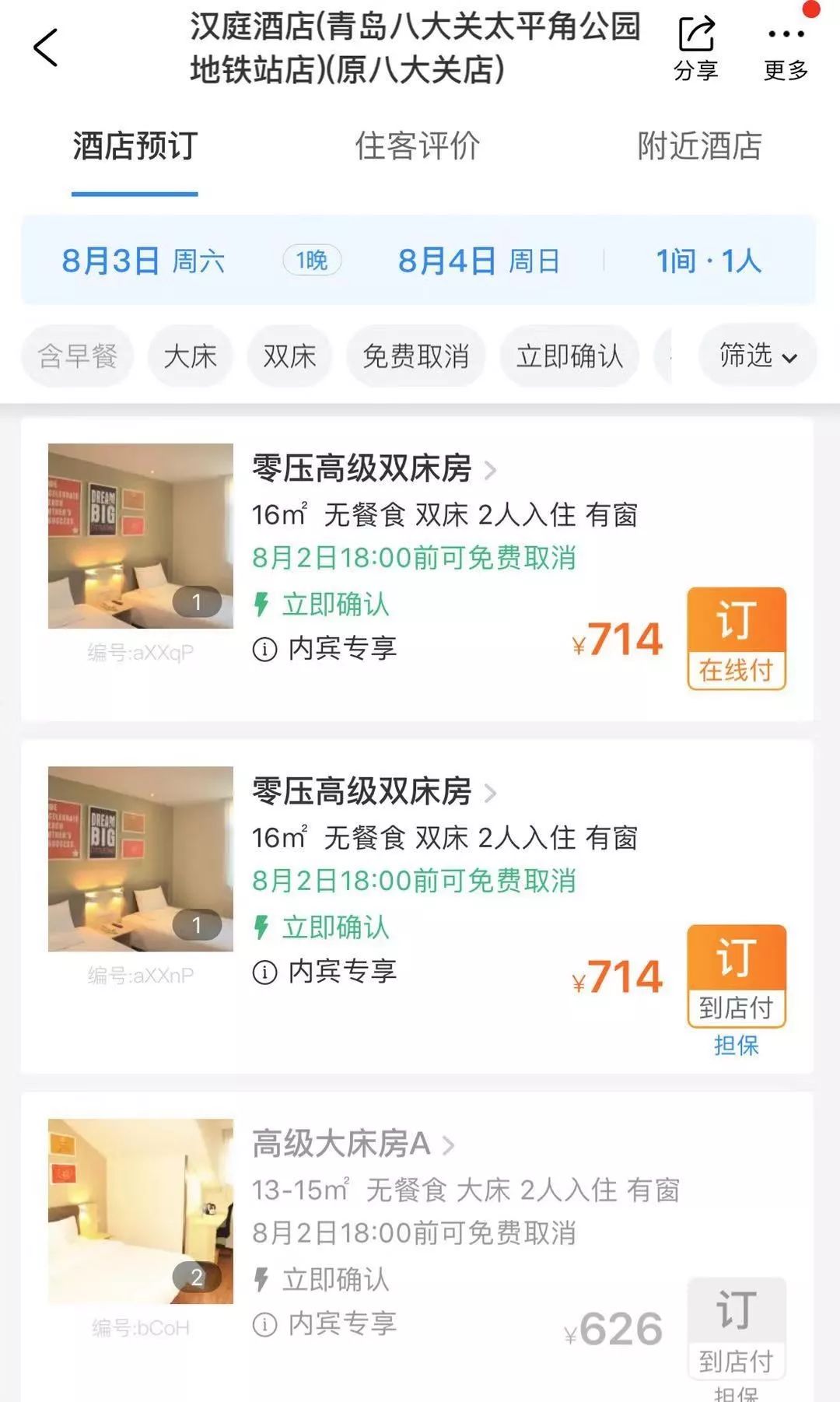Open the 附近酒店 tab
The image size is (840, 1402).
click(x=698, y=146)
